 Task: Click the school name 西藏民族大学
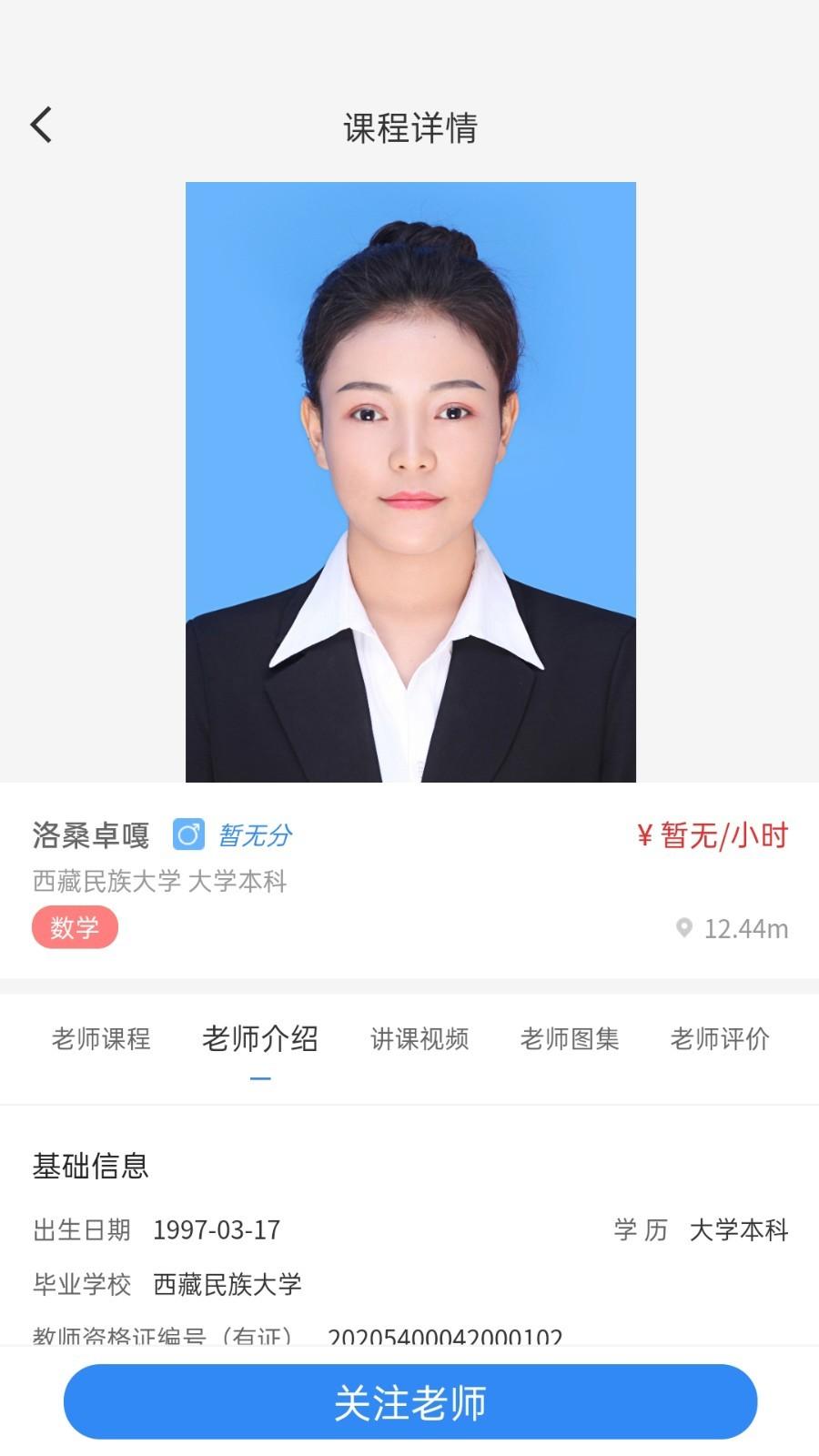pos(230,1285)
